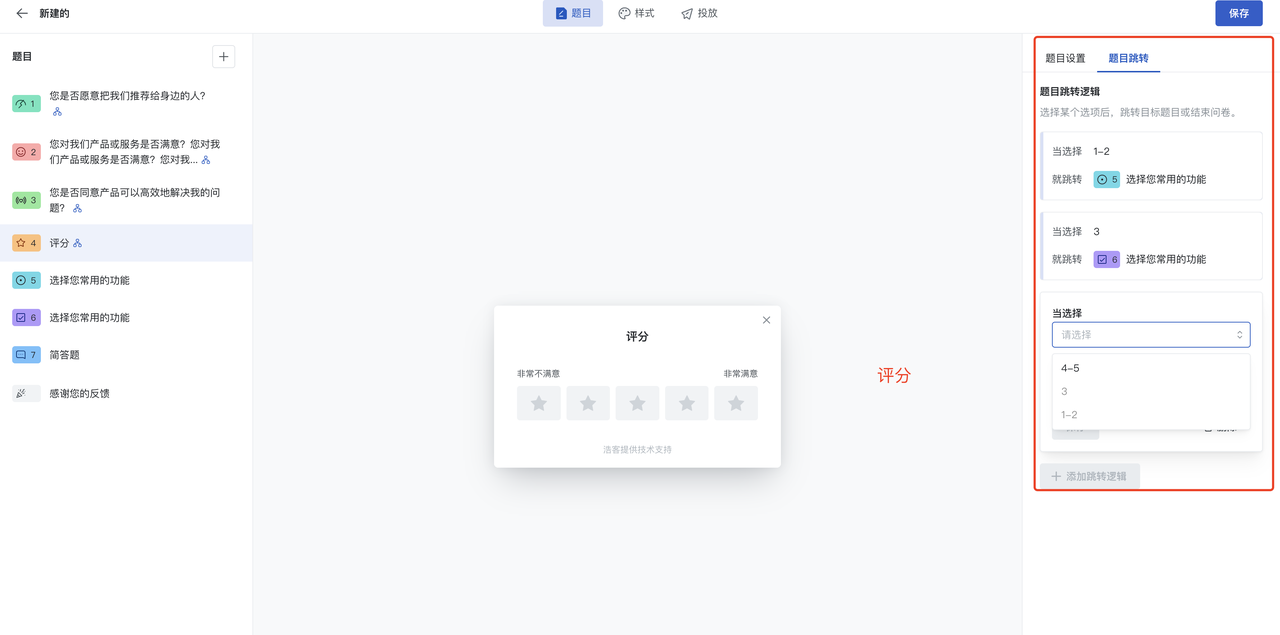Close the 评分 preview dialog
The width and height of the screenshot is (1280, 635).
767,320
